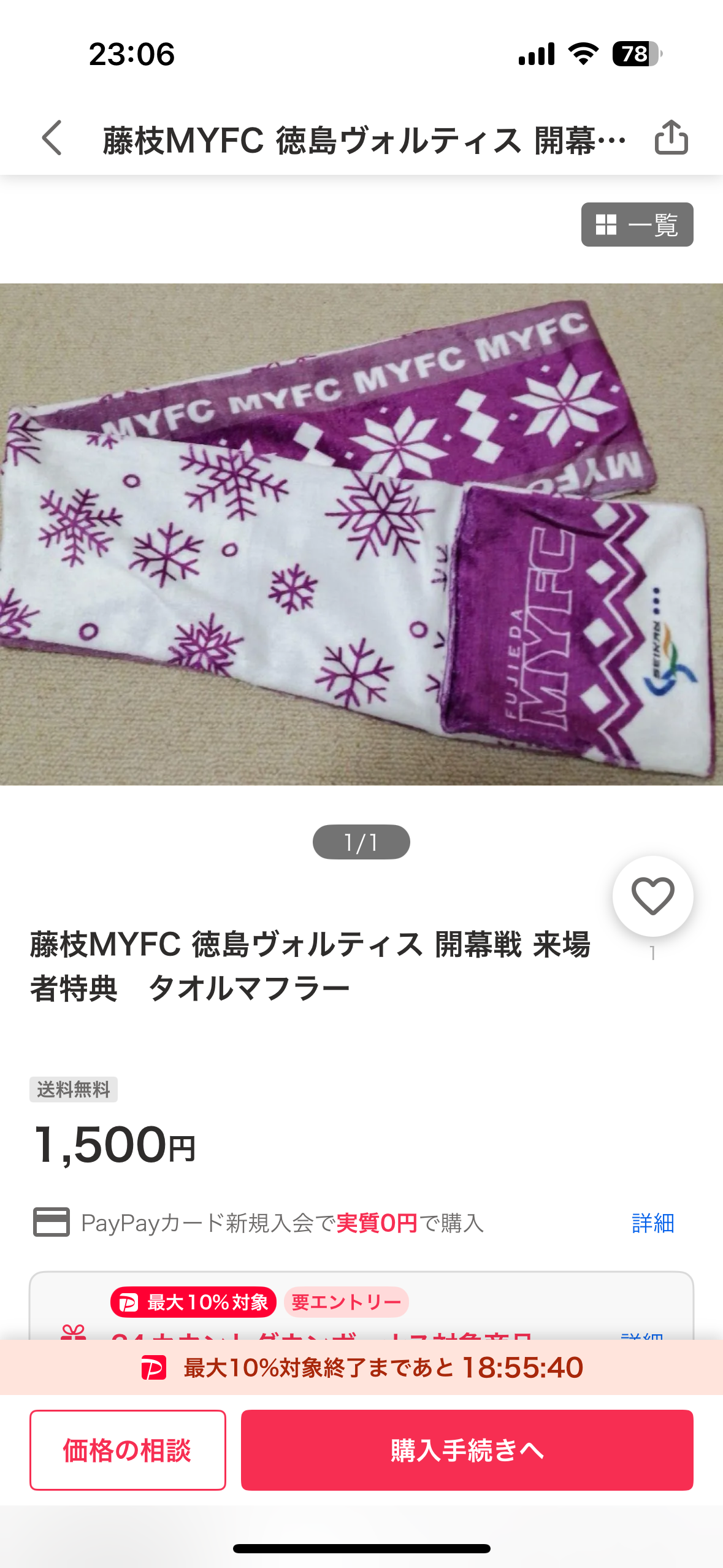Open the towel muffler product photo
Screen dimensions: 723x1568
pos(361,534)
